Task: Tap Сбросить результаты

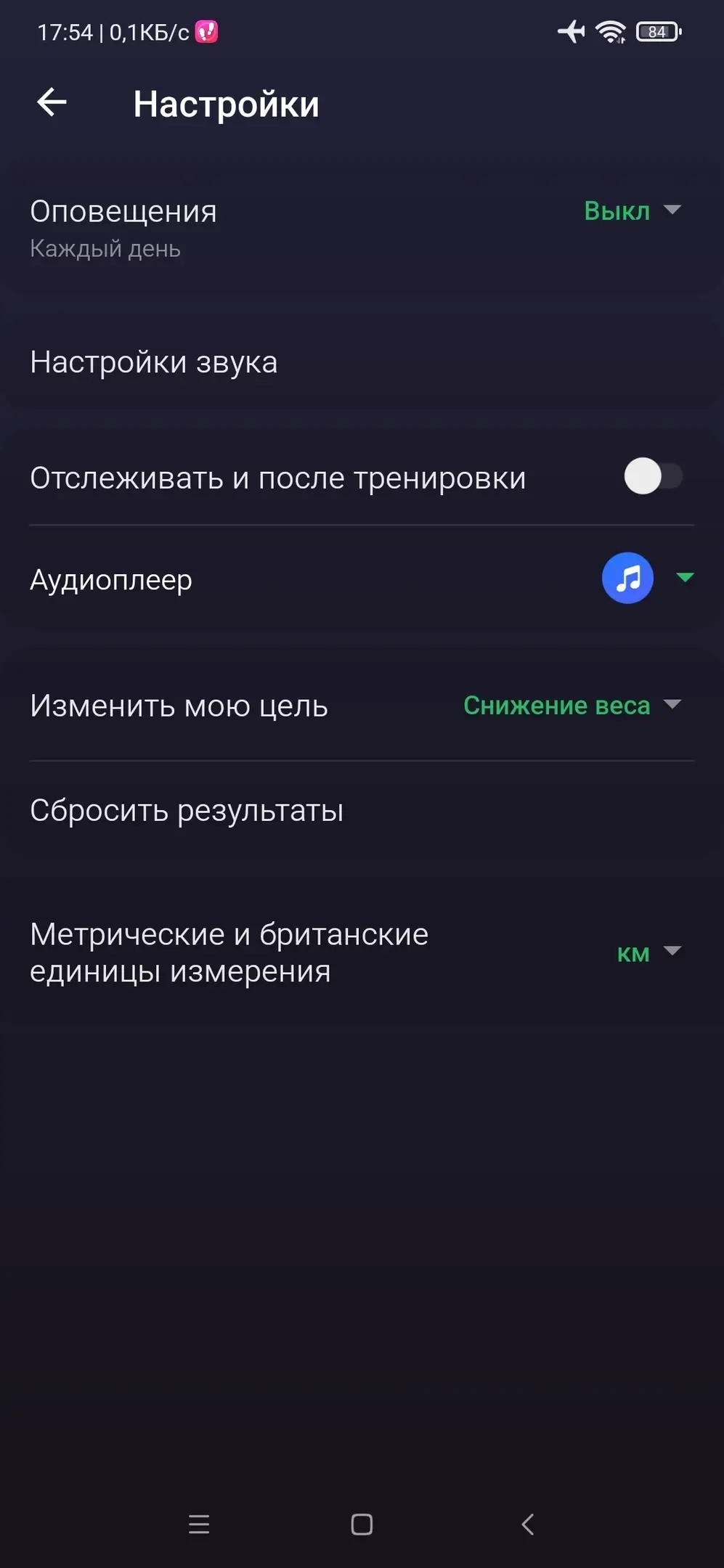Action: tap(187, 810)
